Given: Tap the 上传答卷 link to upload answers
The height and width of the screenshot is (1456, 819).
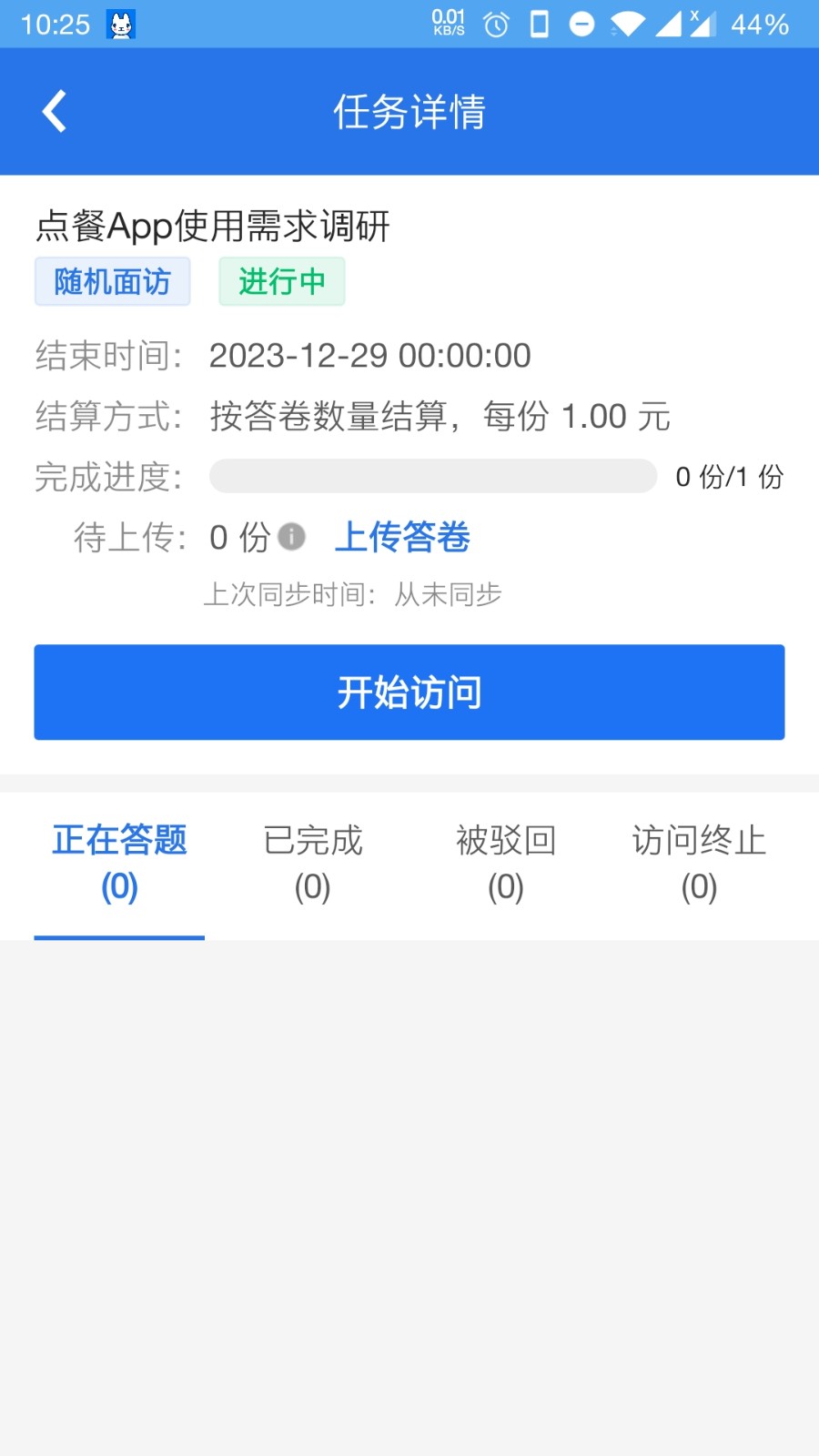Looking at the screenshot, I should (403, 538).
